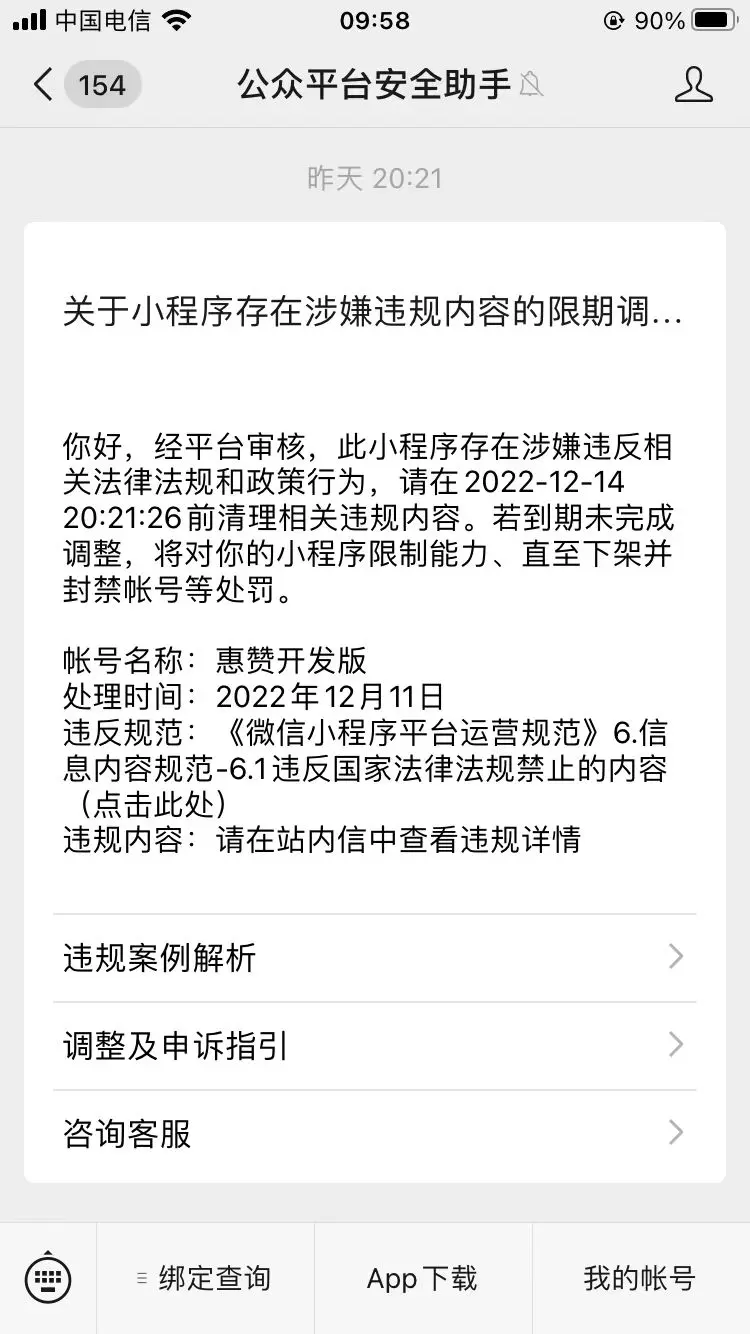Switch to keyboard input mode
Screen dimensions: 750x1334
48,1278
